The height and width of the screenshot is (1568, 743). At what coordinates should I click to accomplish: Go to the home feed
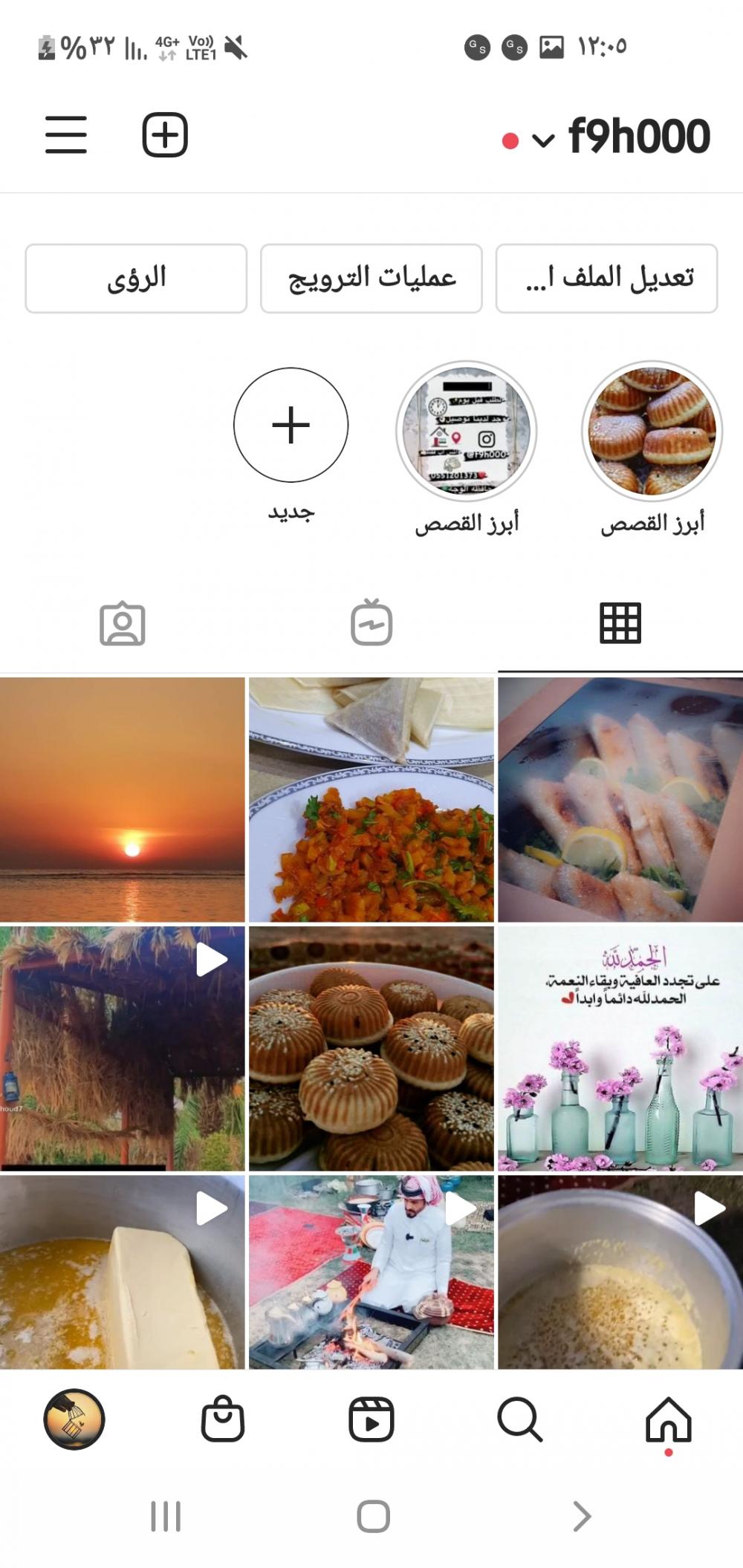click(669, 1419)
